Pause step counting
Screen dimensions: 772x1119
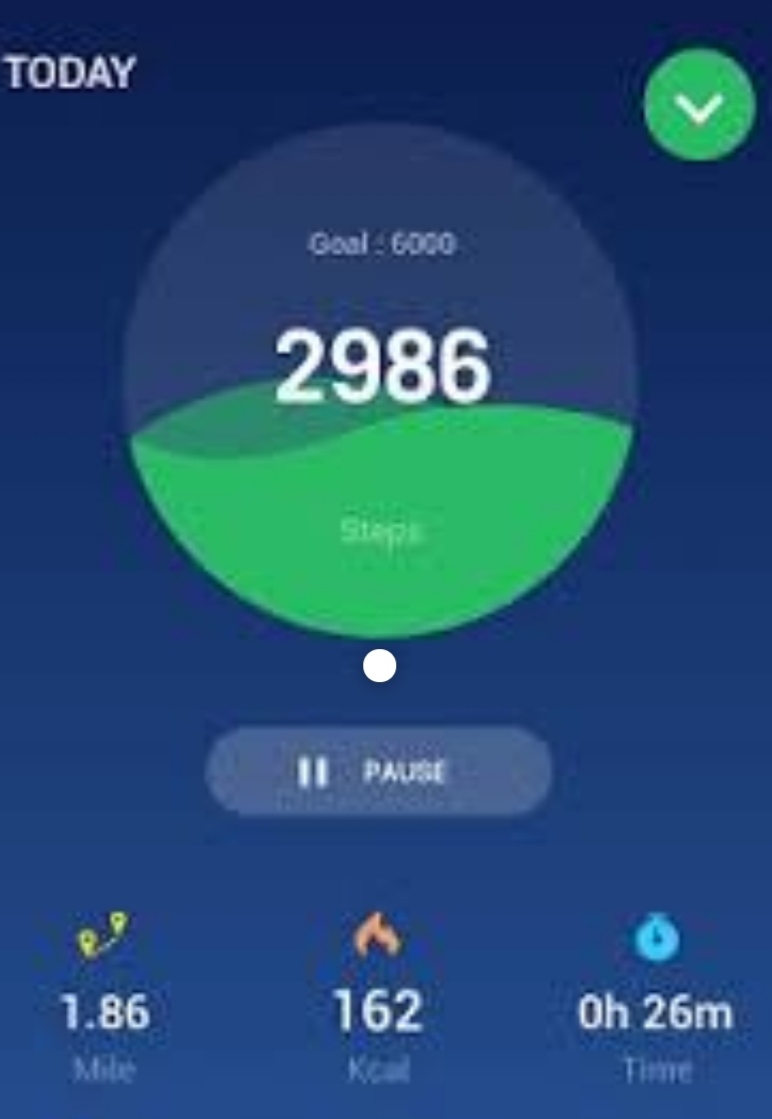[x=378, y=772]
